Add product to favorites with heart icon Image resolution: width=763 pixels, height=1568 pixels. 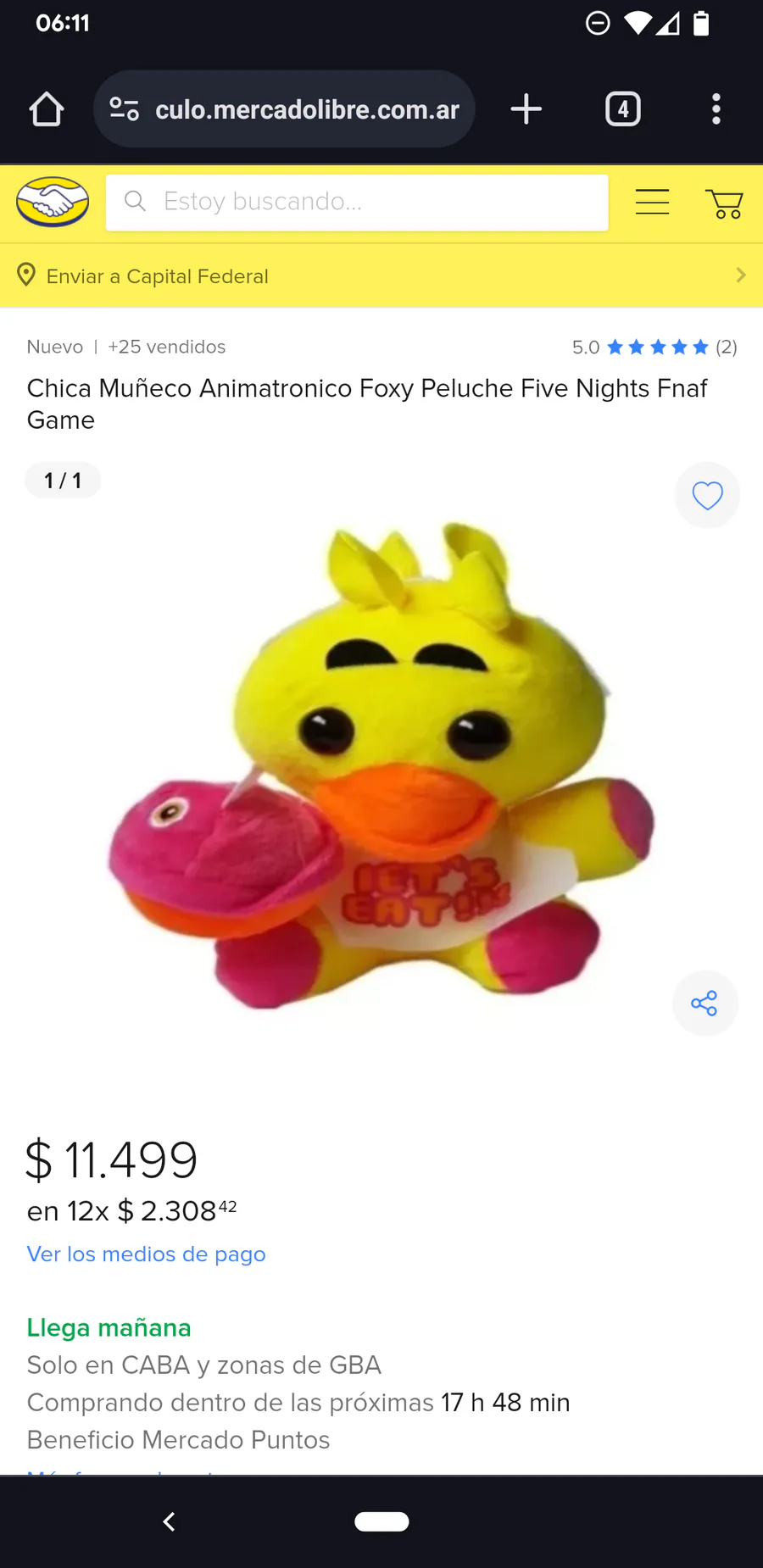708,495
